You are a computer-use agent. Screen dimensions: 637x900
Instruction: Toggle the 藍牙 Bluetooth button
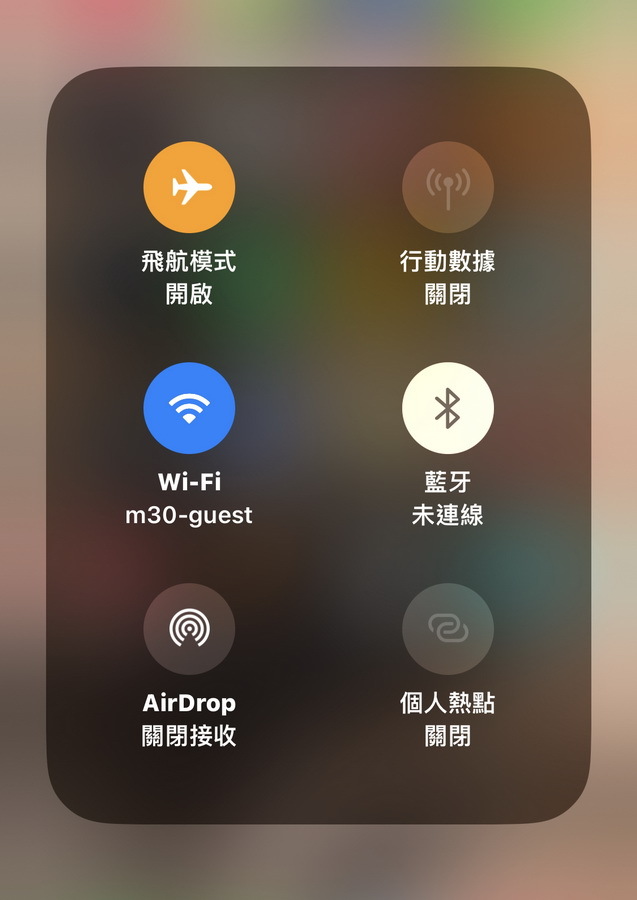(x=447, y=408)
